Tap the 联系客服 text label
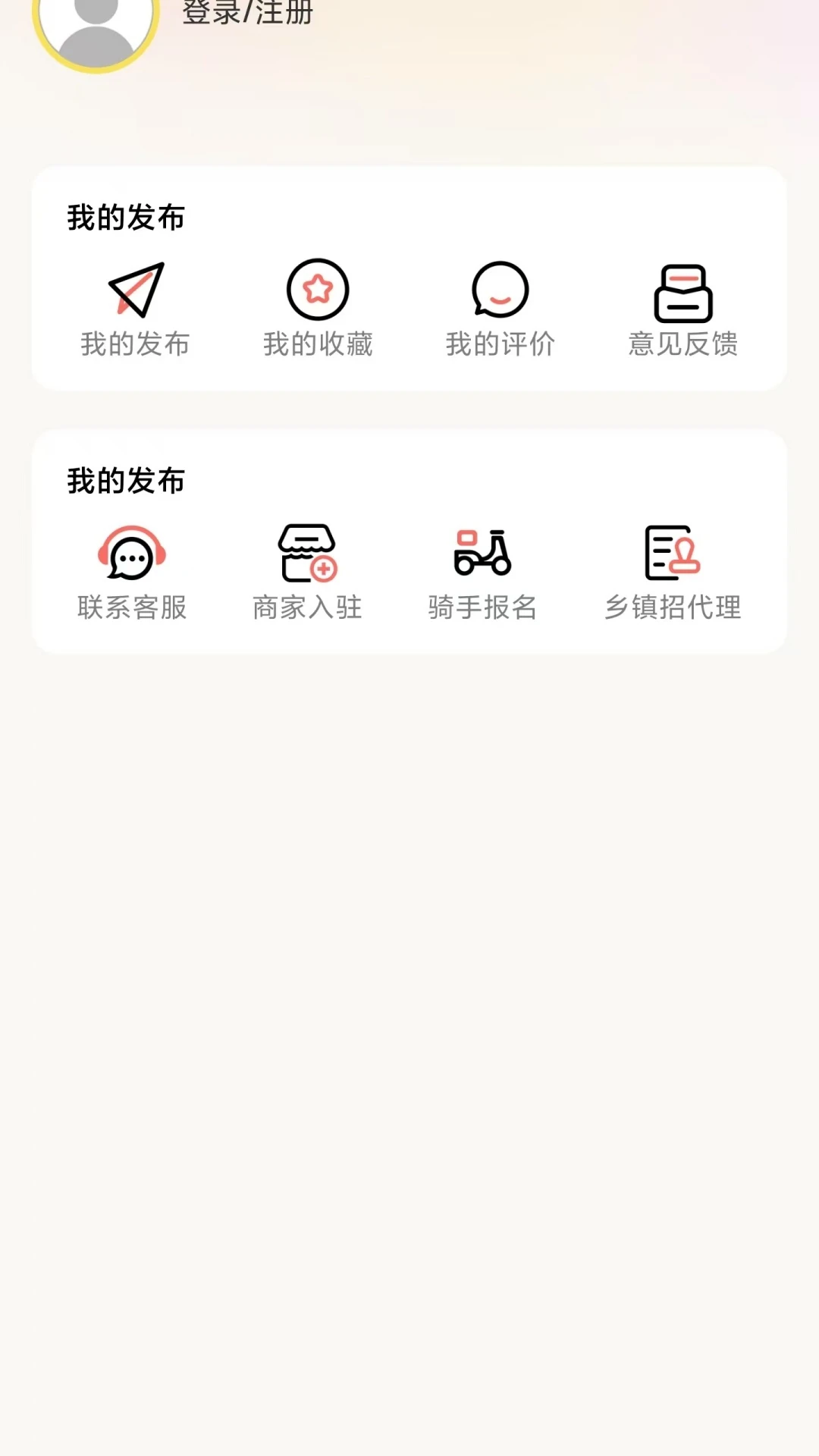Image resolution: width=819 pixels, height=1456 pixels. point(133,607)
